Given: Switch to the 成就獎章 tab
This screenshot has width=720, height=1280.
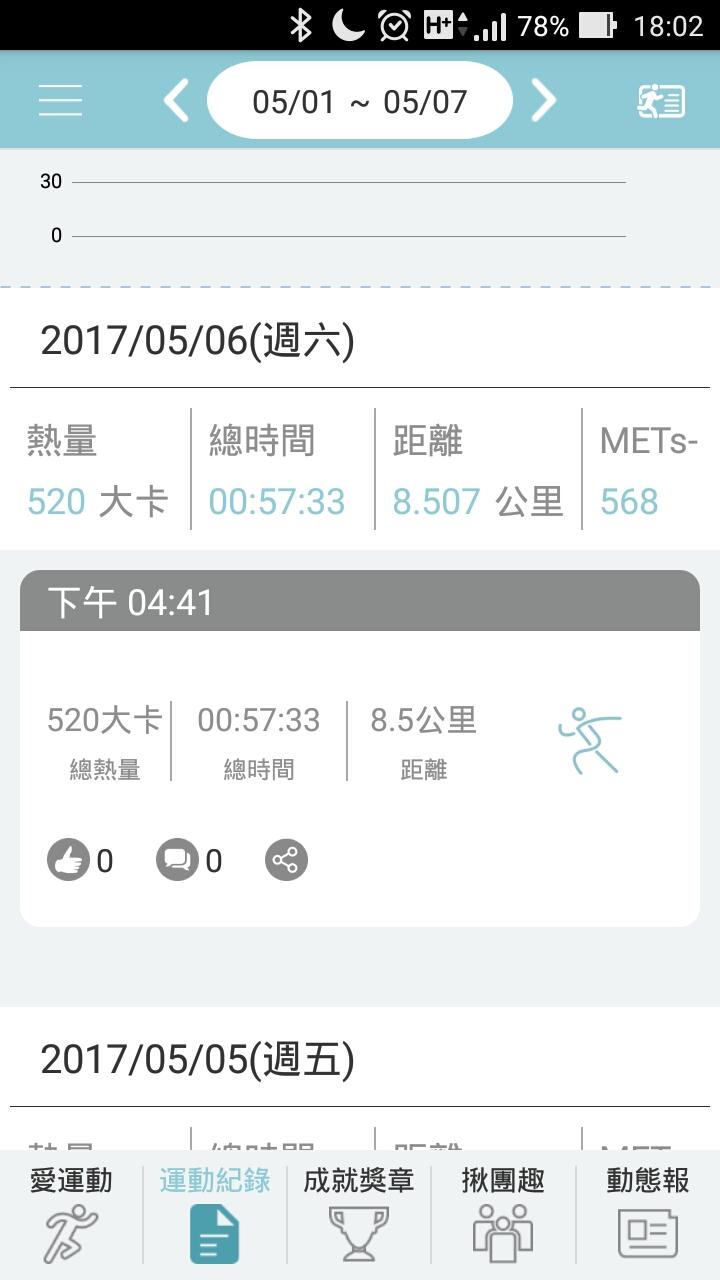Looking at the screenshot, I should click(359, 1215).
